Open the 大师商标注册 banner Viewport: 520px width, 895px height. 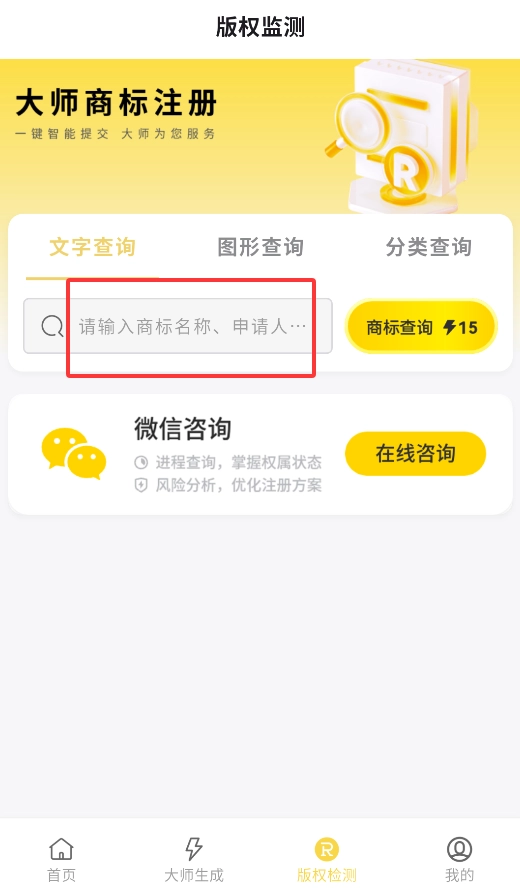click(x=260, y=136)
